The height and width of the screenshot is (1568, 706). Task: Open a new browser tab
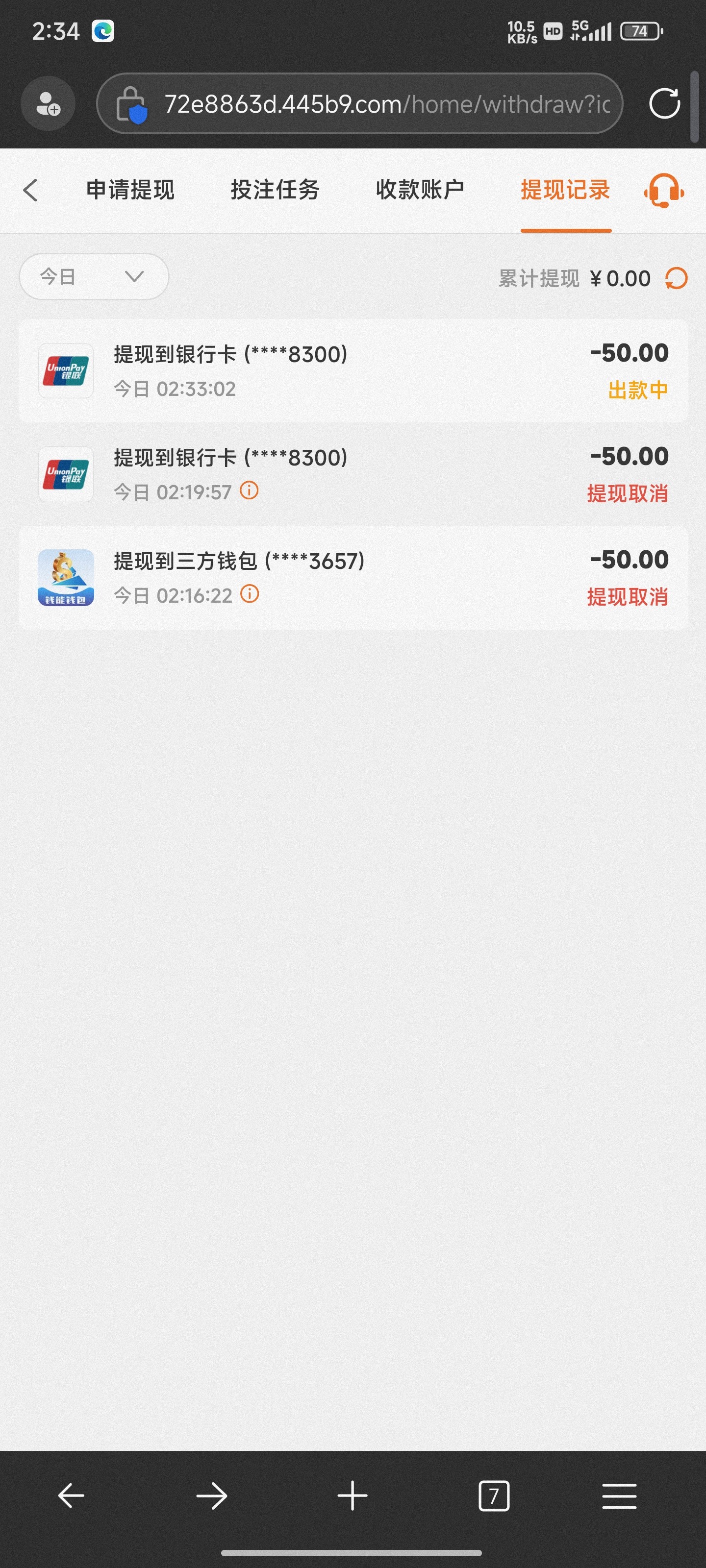pyautogui.click(x=353, y=1495)
